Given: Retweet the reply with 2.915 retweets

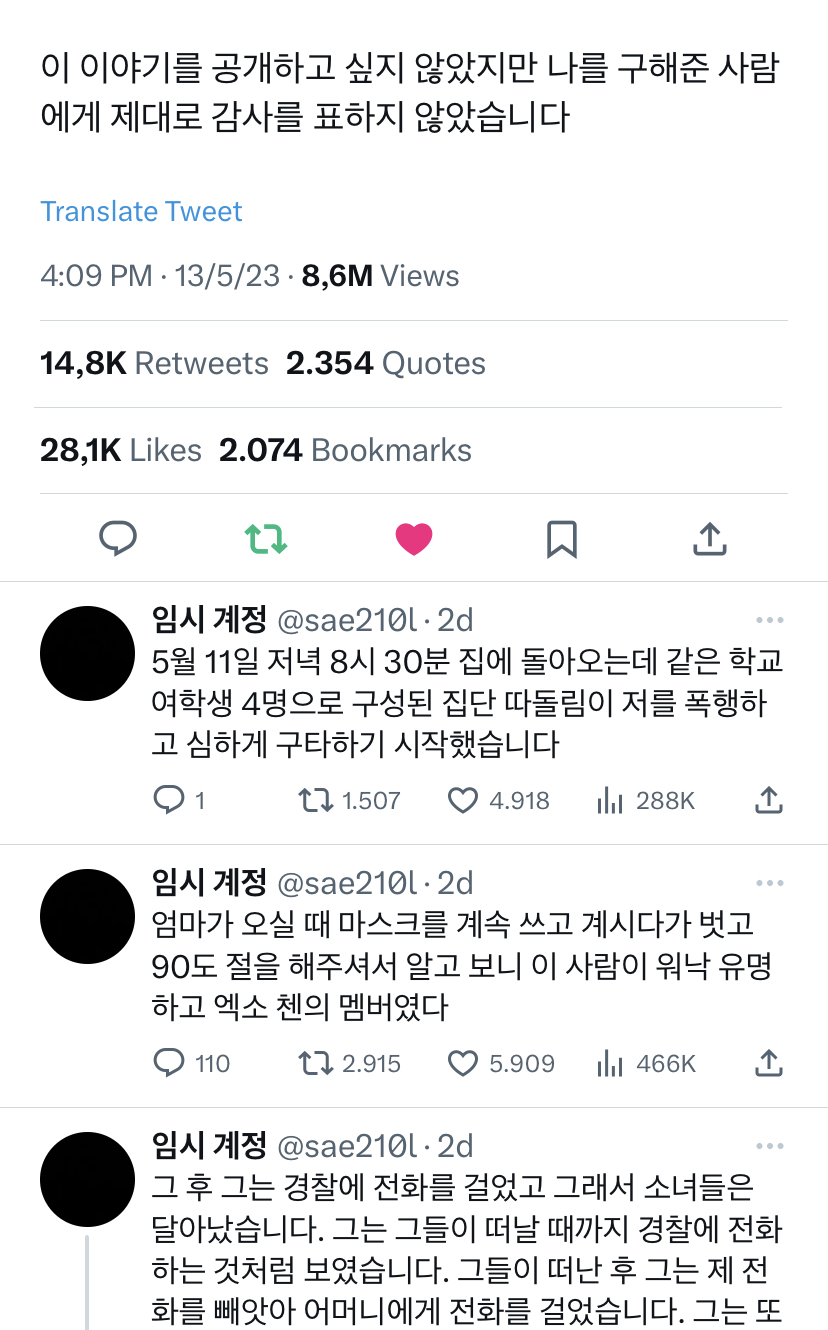Looking at the screenshot, I should (x=316, y=1063).
